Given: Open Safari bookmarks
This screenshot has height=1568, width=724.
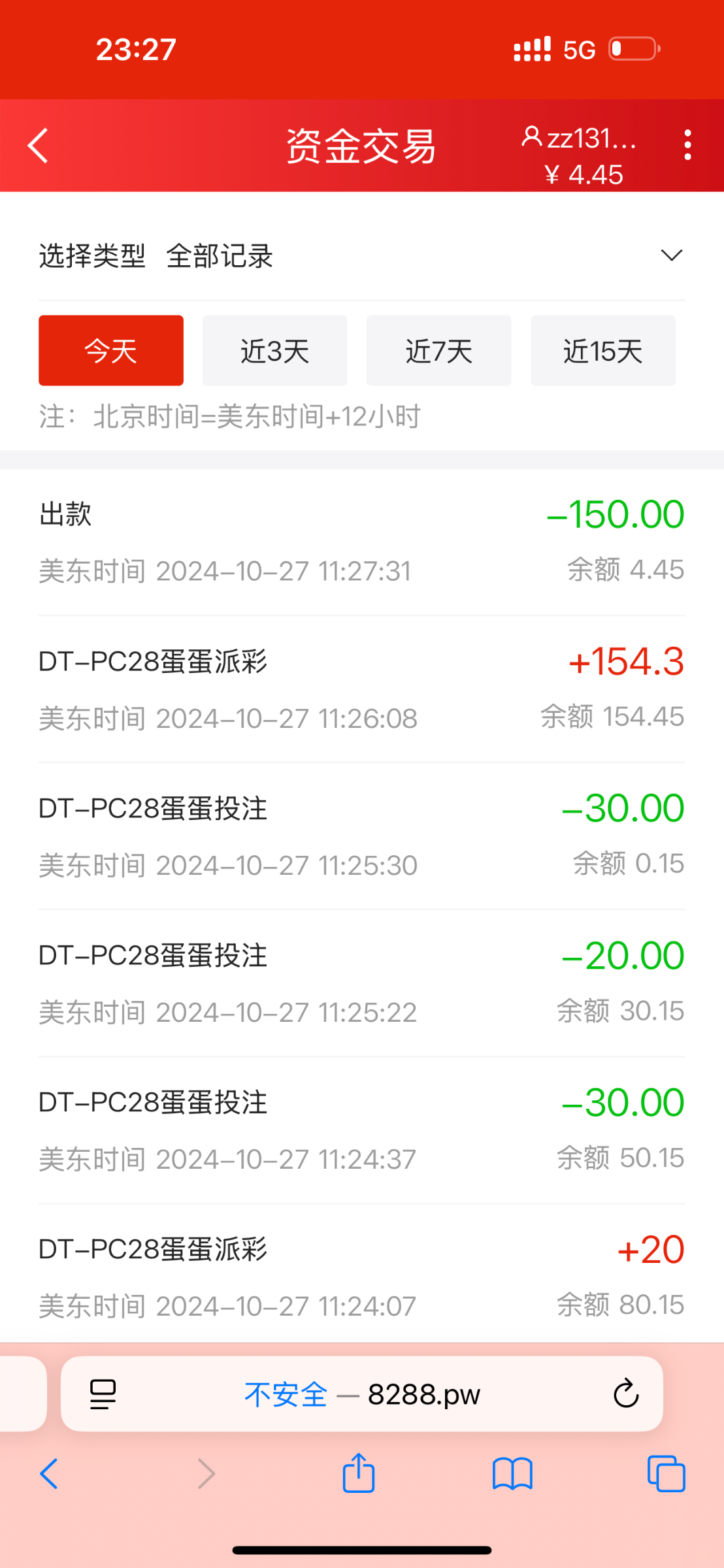Looking at the screenshot, I should click(x=512, y=1474).
